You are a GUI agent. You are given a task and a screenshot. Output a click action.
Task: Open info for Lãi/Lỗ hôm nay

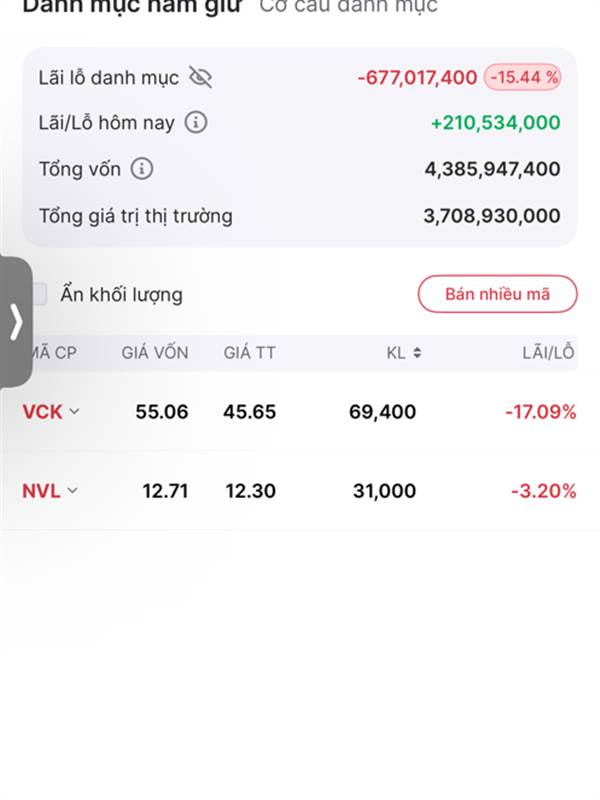click(196, 122)
